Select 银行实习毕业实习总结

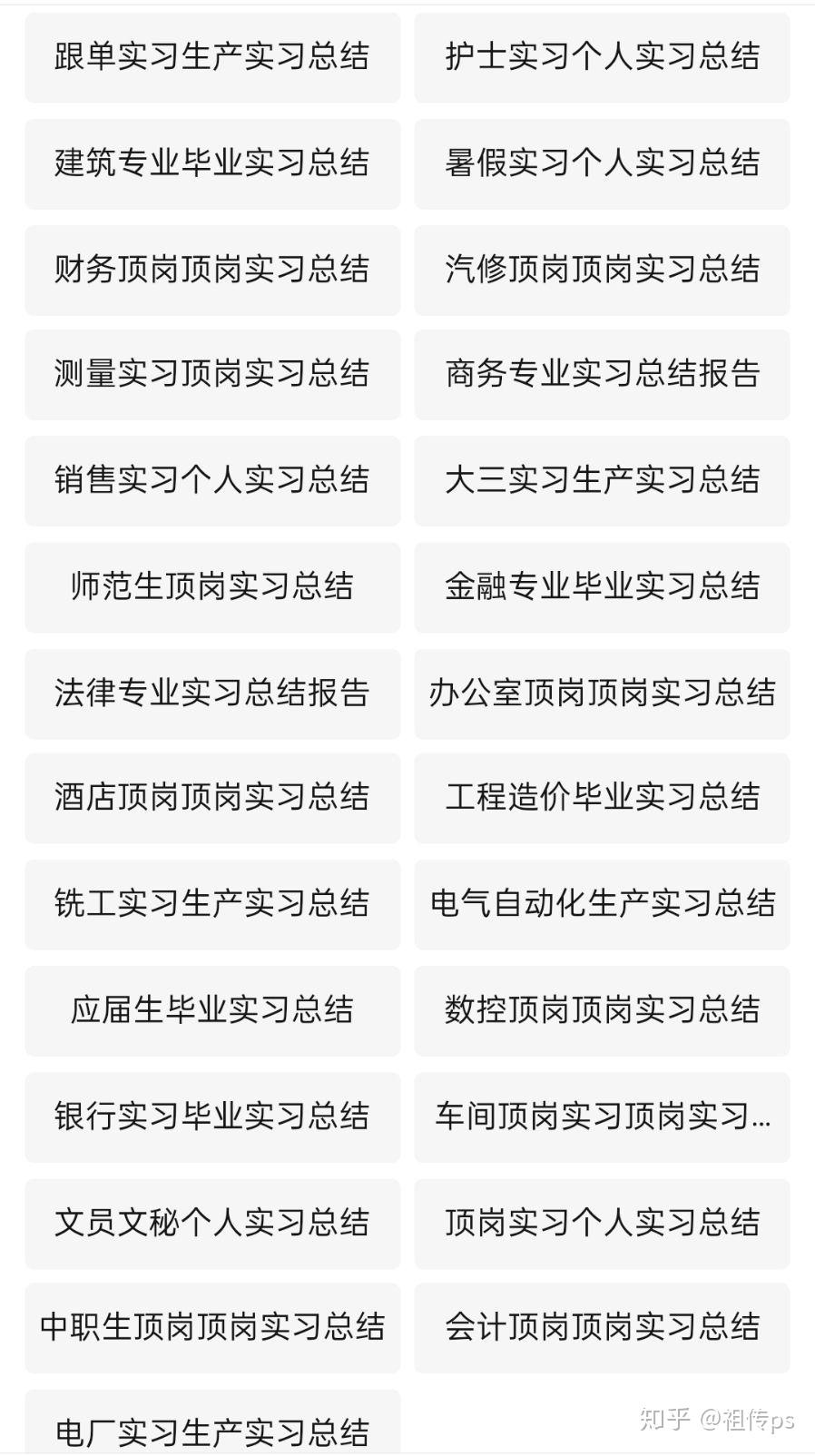click(x=212, y=1117)
